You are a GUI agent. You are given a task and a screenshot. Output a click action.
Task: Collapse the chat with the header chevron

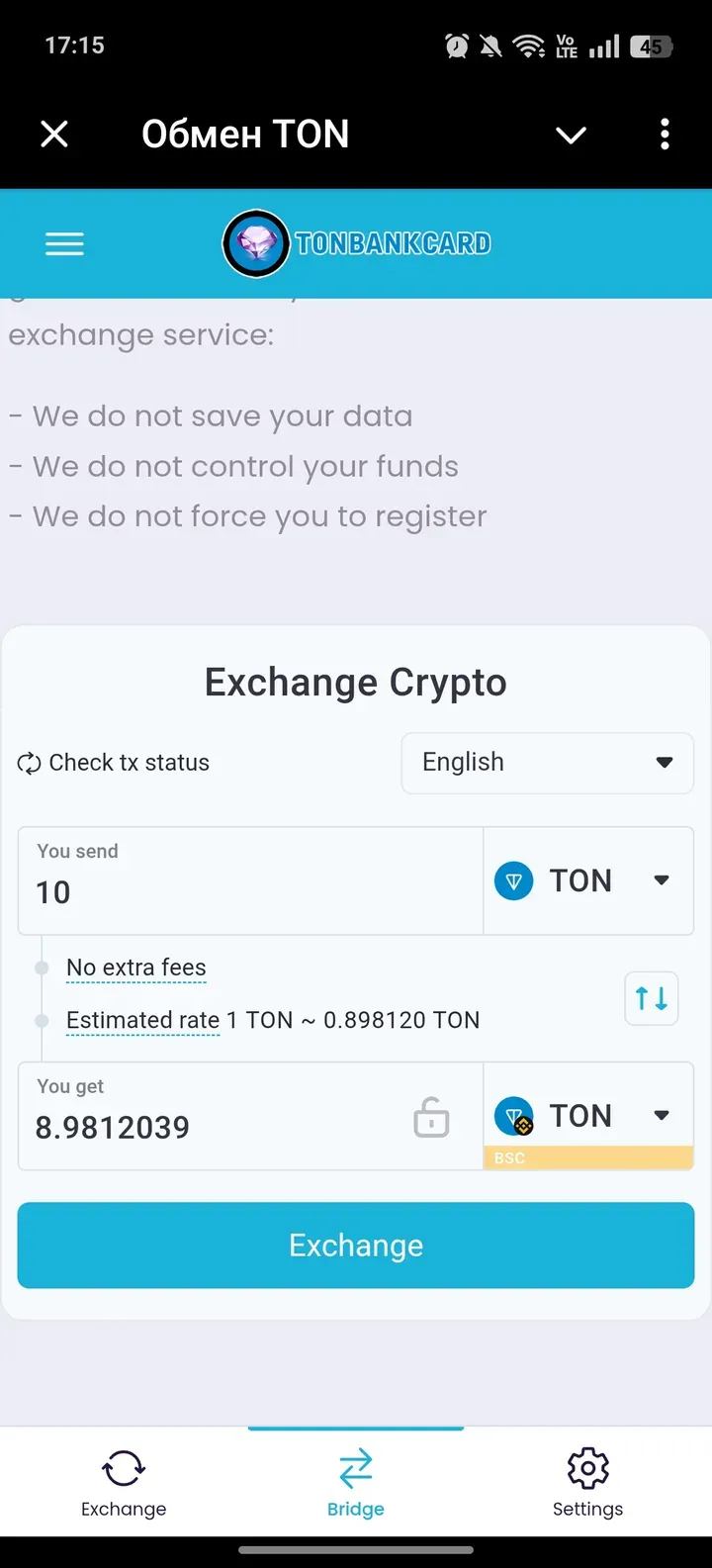tap(571, 134)
